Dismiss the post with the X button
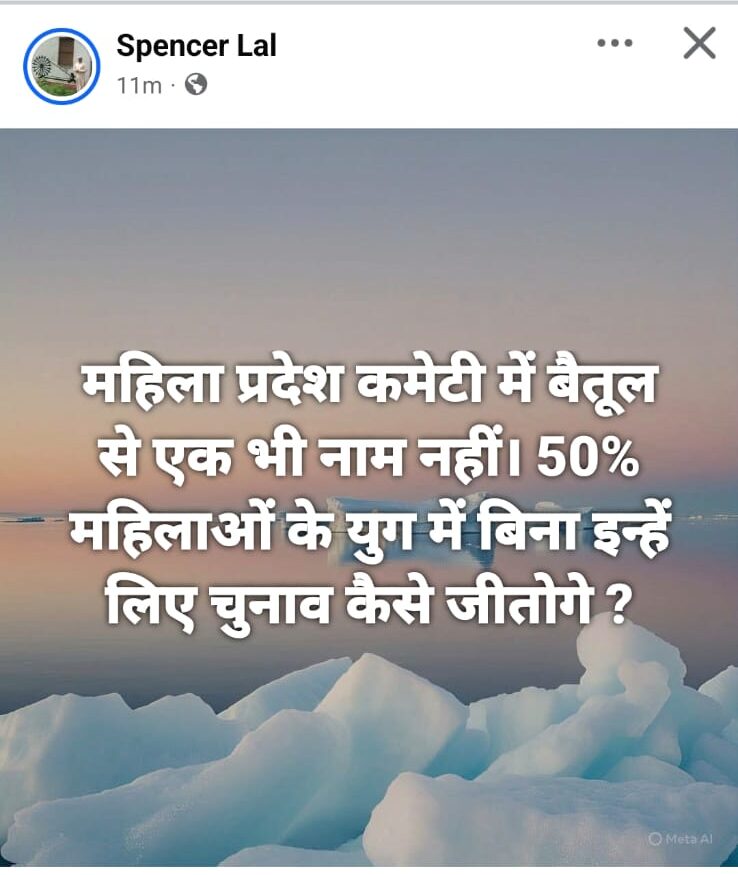Image resolution: width=738 pixels, height=875 pixels. click(x=699, y=44)
